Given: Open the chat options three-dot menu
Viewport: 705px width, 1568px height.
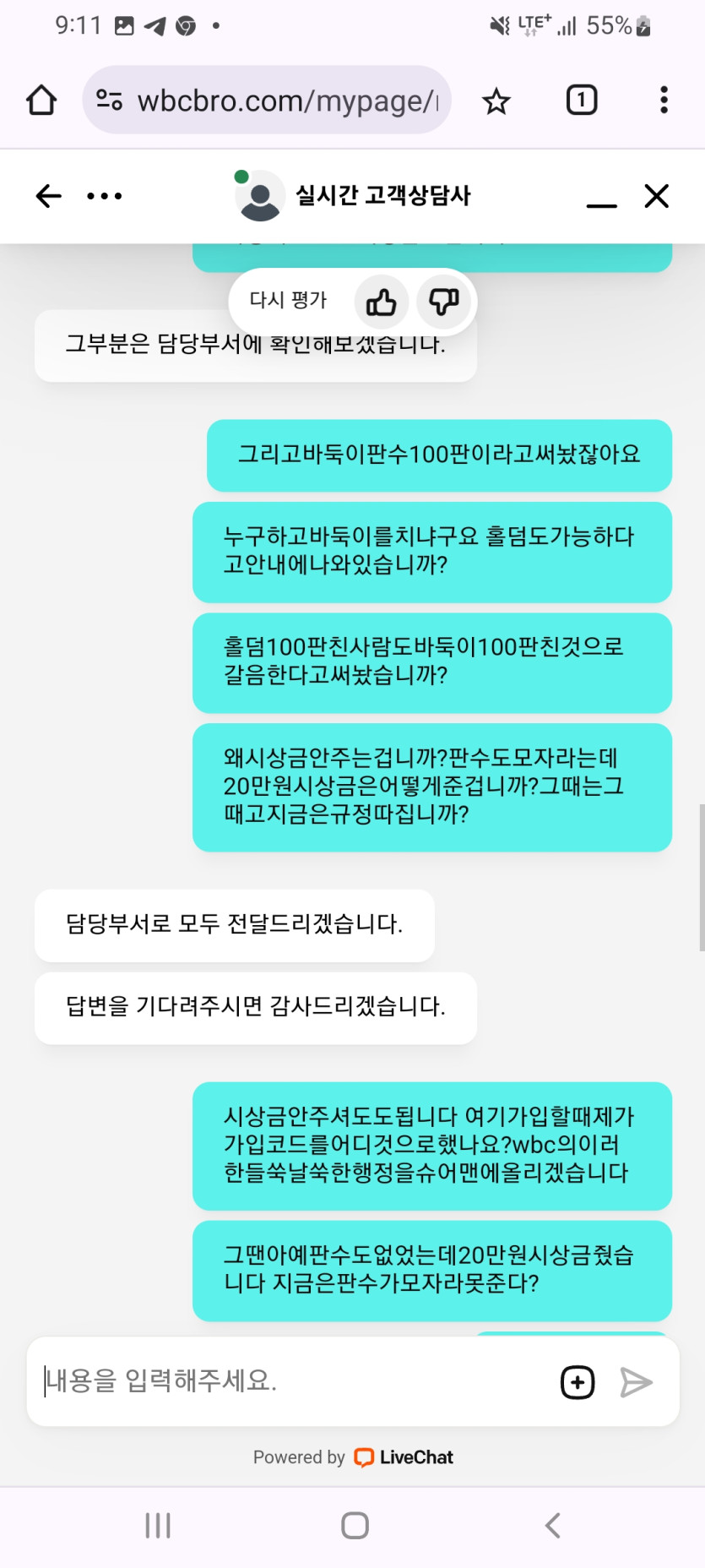Looking at the screenshot, I should click(x=105, y=196).
